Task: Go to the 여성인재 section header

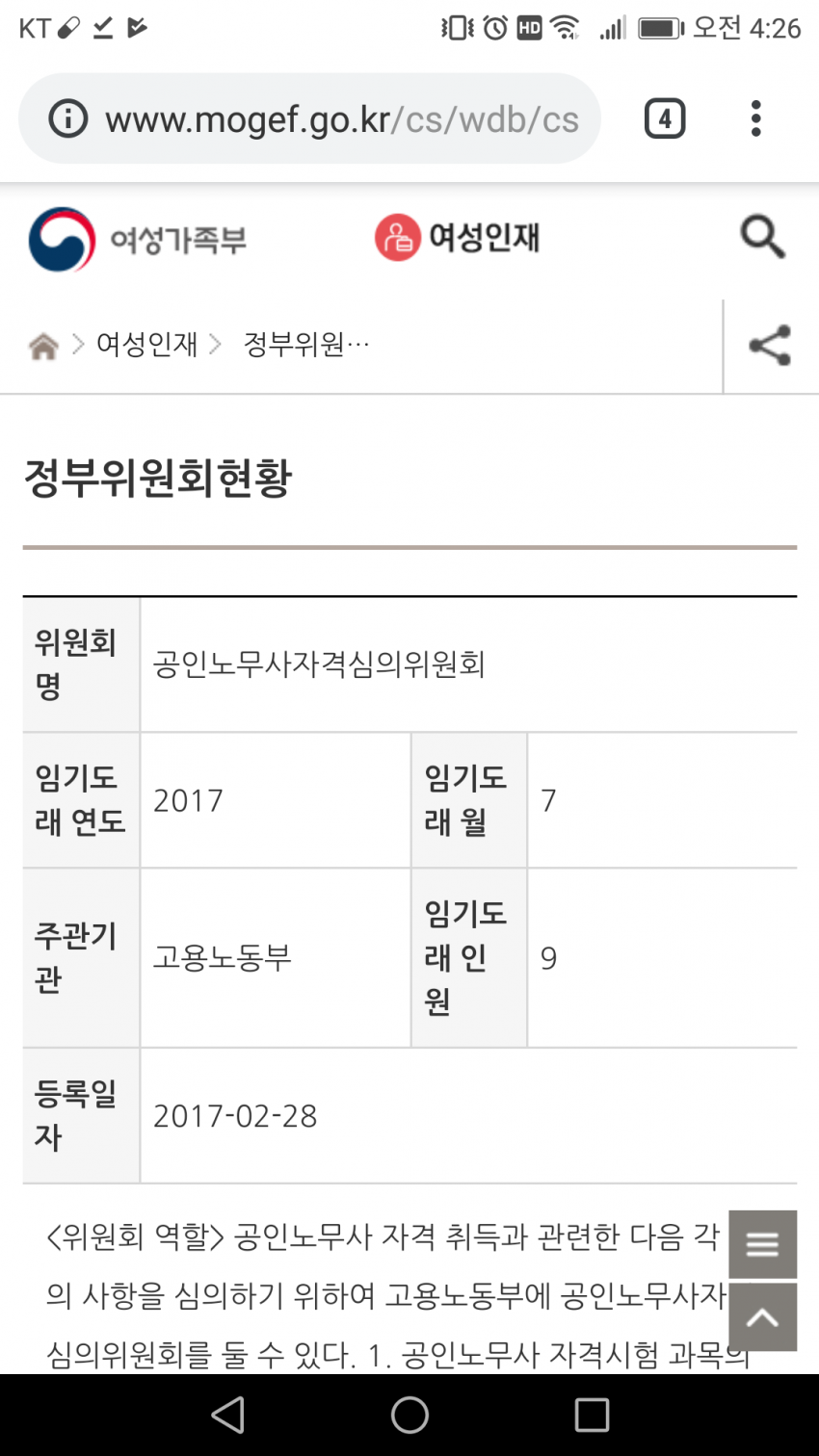Action: coord(457,237)
